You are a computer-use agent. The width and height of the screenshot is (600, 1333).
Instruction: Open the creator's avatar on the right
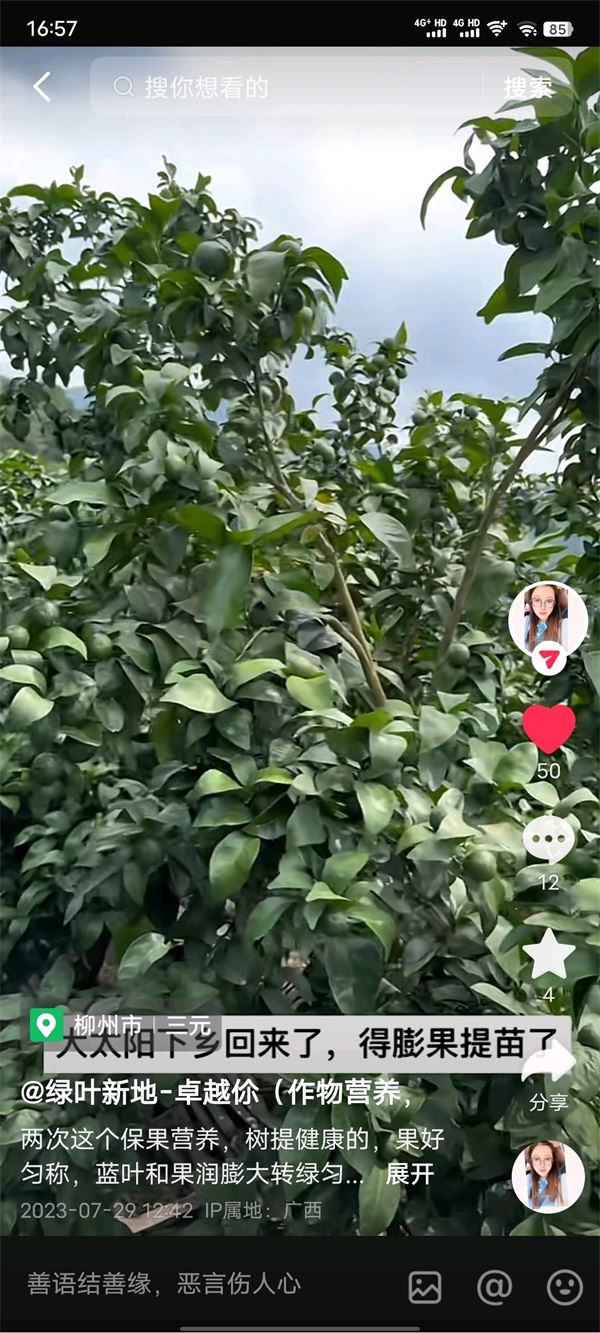pos(548,620)
